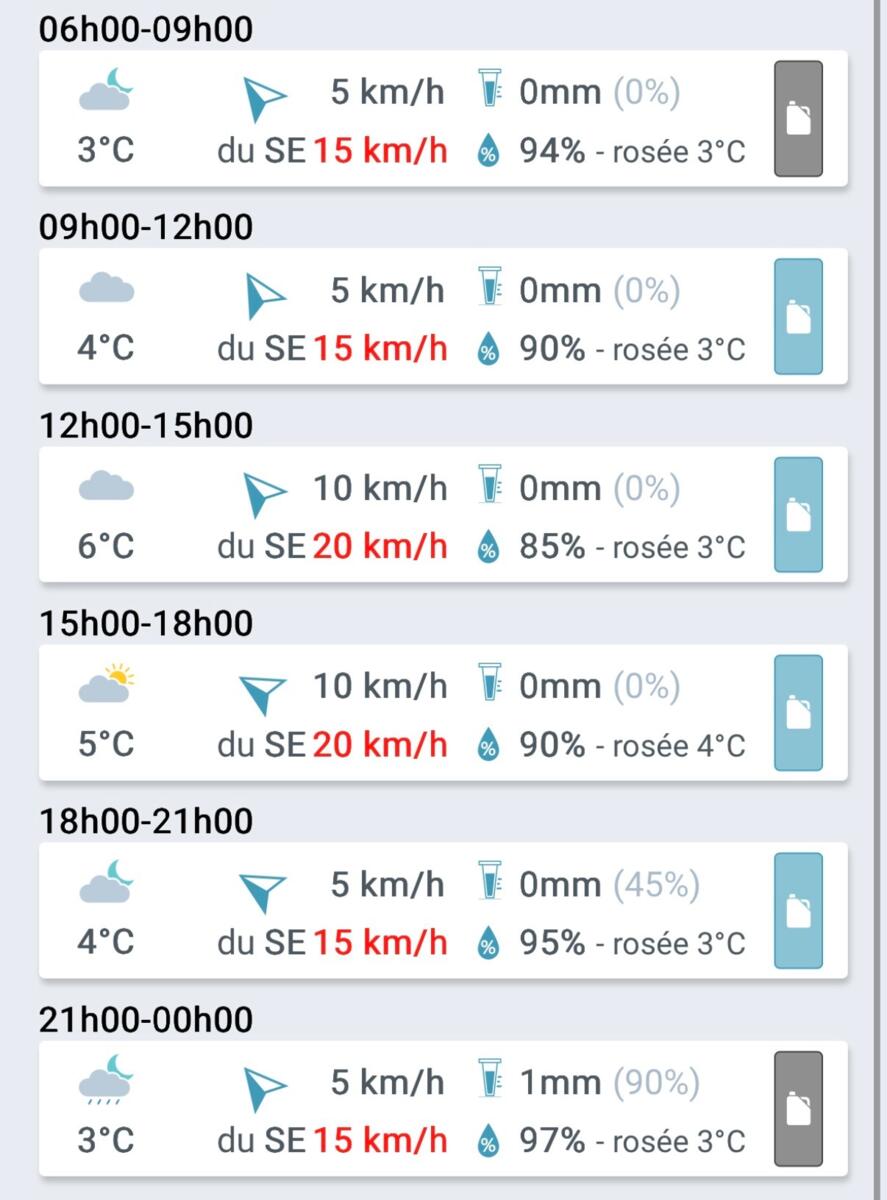
Task: Open the 18h00-21h00 forecast card
Action: pyautogui.click(x=400, y=911)
